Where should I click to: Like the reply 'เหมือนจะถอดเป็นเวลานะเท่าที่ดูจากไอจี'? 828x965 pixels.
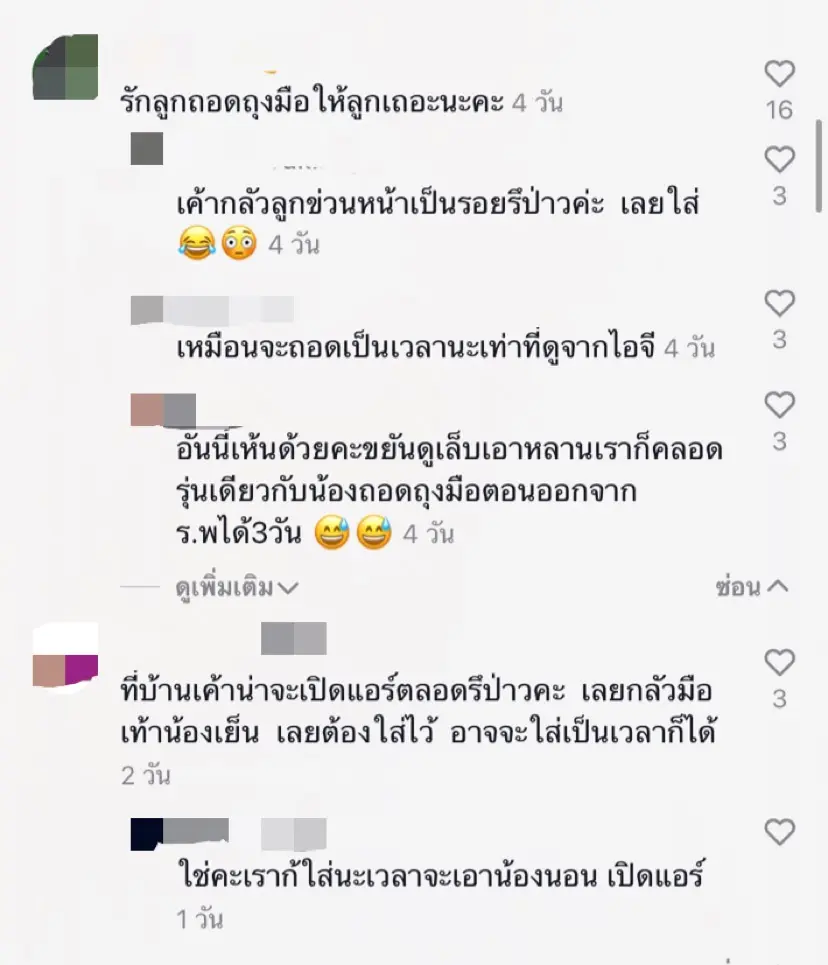[779, 304]
